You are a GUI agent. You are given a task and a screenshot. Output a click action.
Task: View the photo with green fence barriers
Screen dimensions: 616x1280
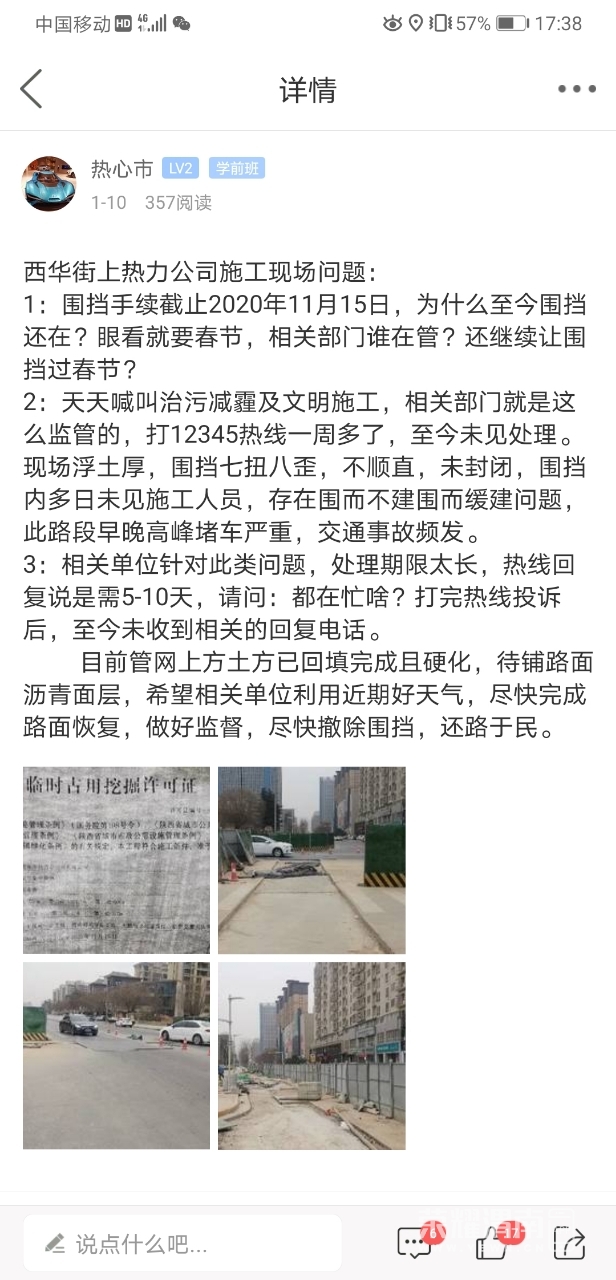tap(312, 860)
